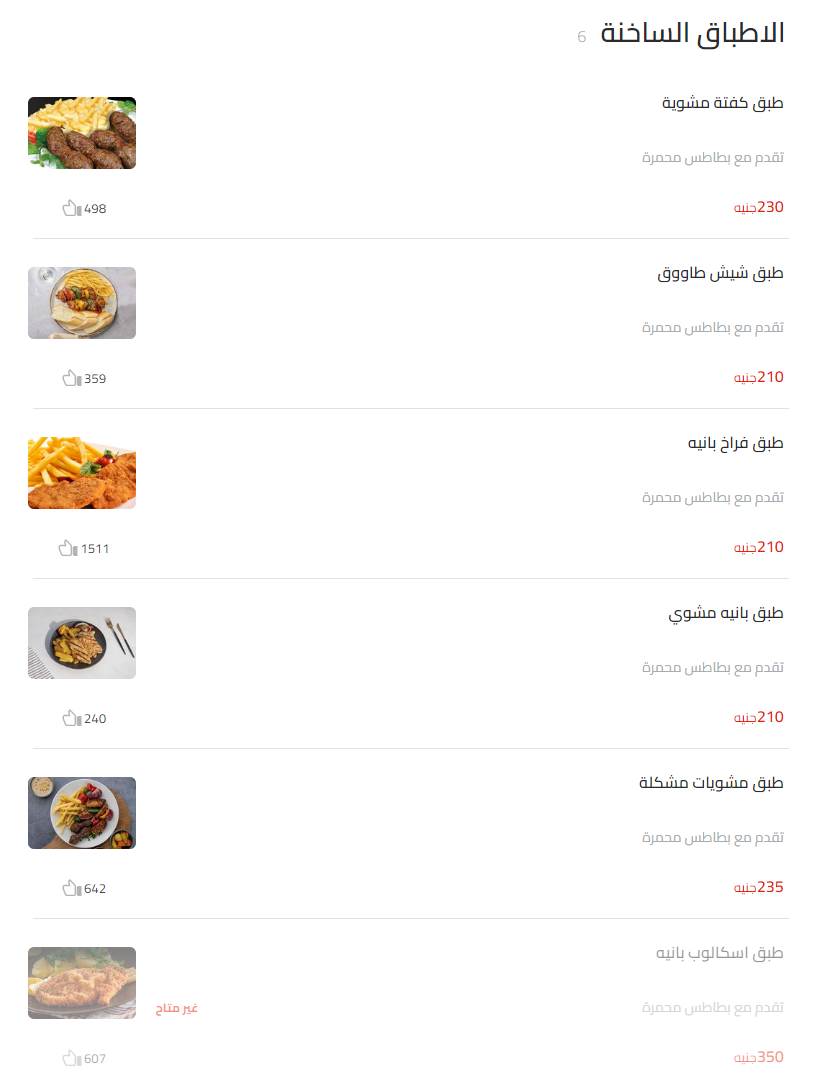816x1086 pixels.
Task: Click the thumbs-up icon showing 240 likes
Action: click(70, 718)
